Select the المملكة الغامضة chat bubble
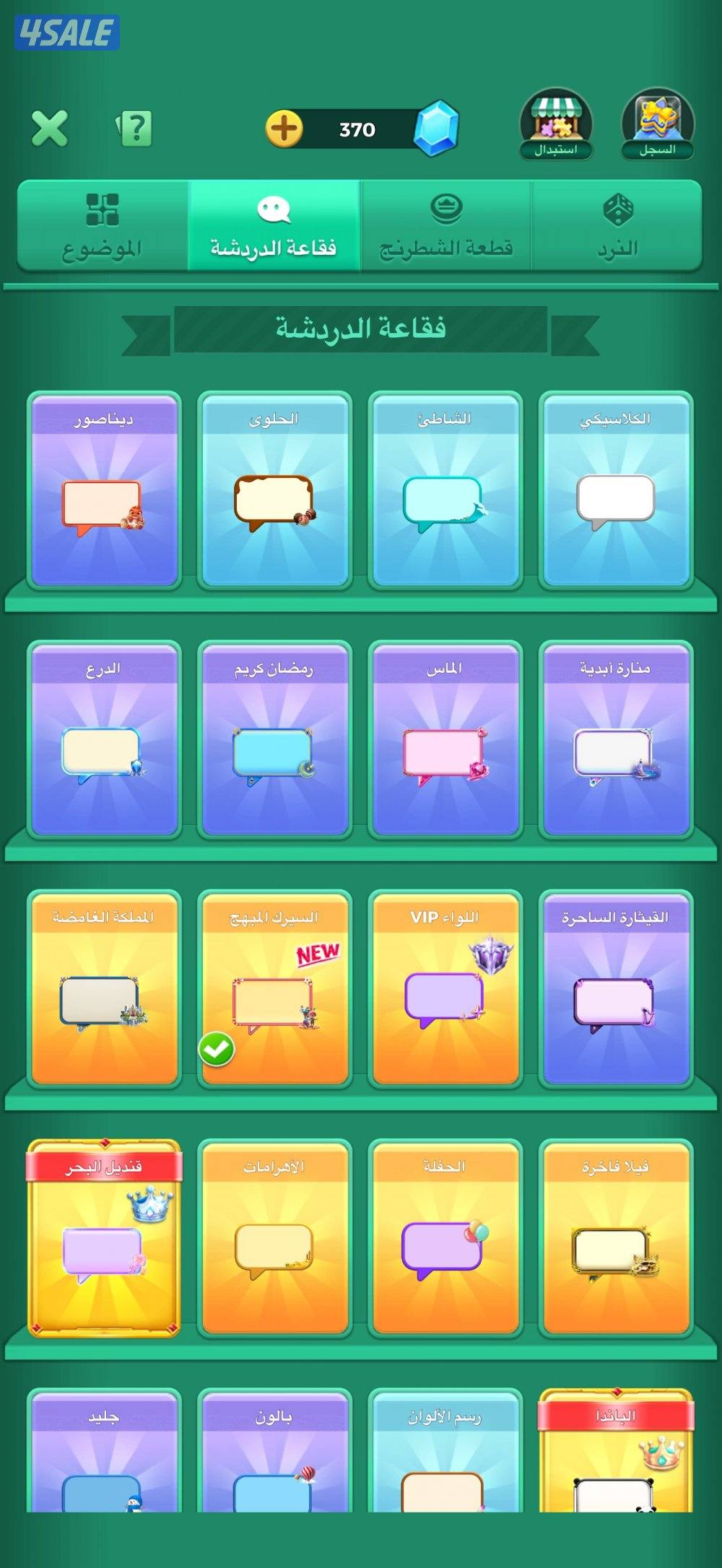This screenshot has width=722, height=1568. click(x=104, y=989)
